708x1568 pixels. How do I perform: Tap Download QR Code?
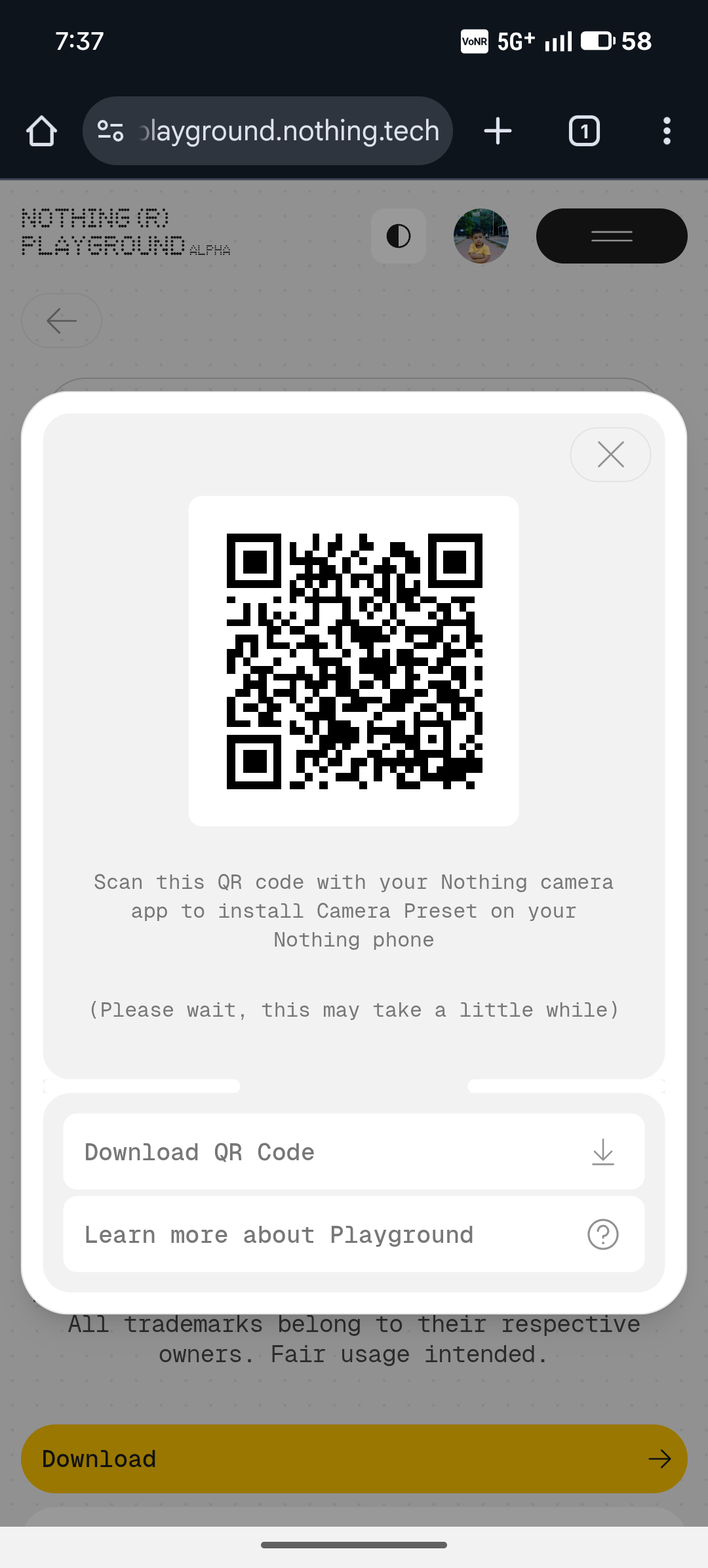(x=353, y=1152)
